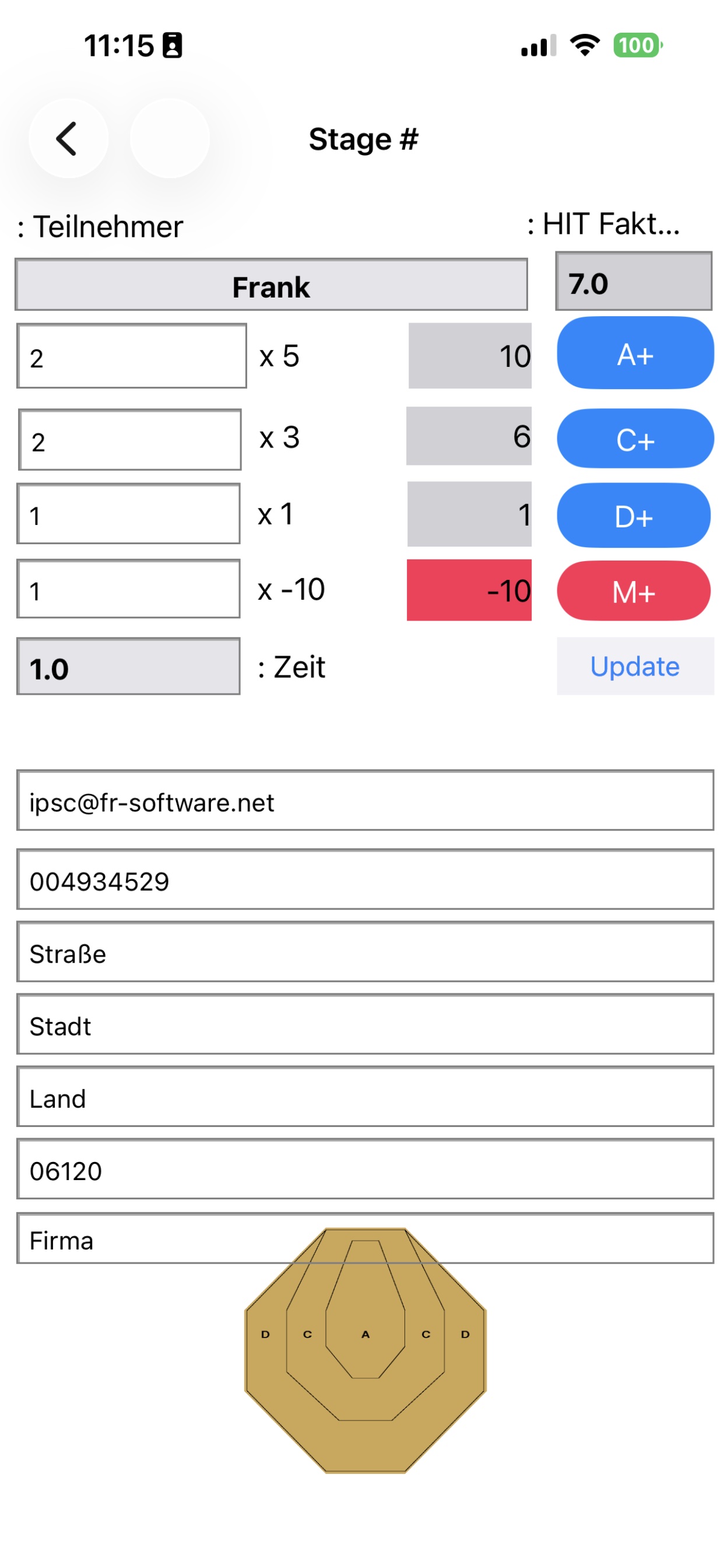Add a miss with M+
This screenshot has height=1568, width=724.
tap(632, 590)
